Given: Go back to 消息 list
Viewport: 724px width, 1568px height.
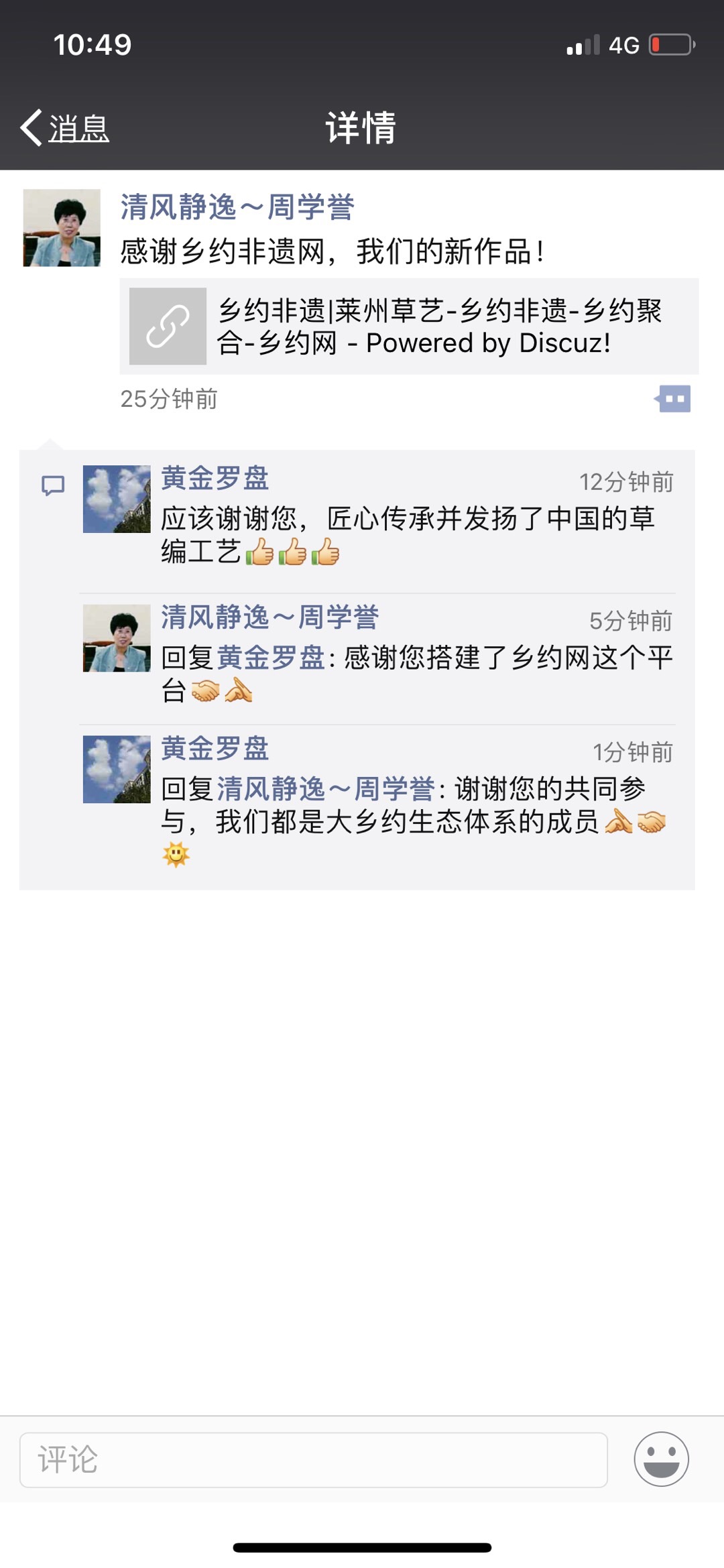Looking at the screenshot, I should coord(65,127).
